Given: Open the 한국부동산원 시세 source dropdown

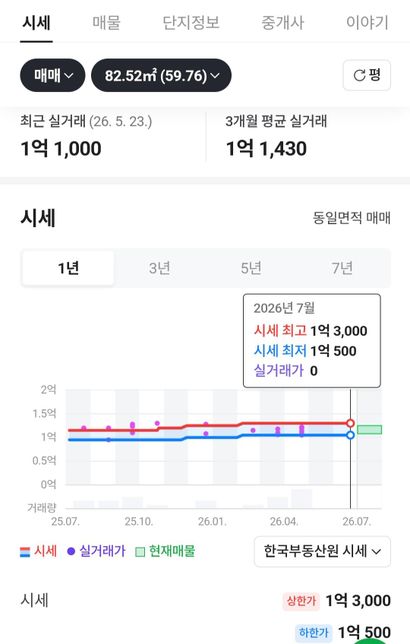Looking at the screenshot, I should coord(322,551).
